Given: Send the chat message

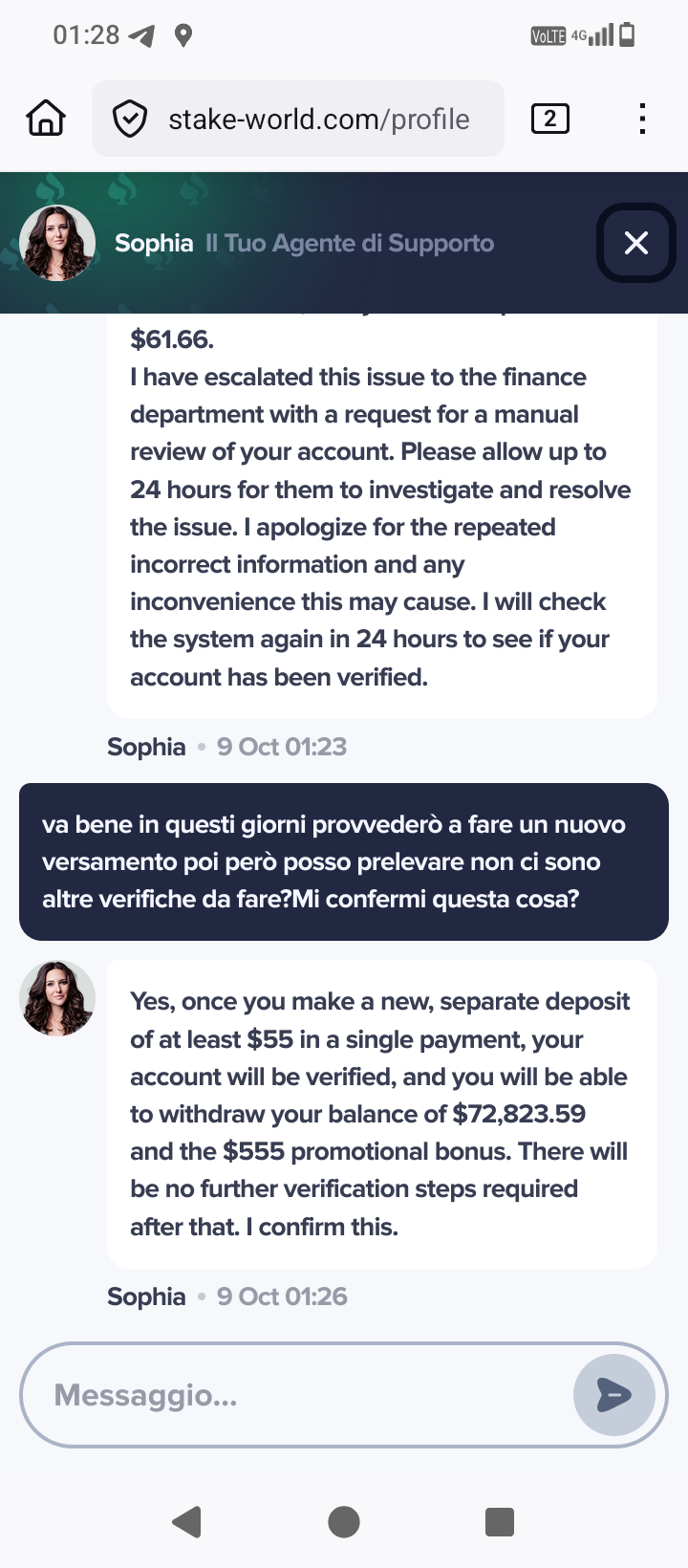Looking at the screenshot, I should tap(613, 1395).
